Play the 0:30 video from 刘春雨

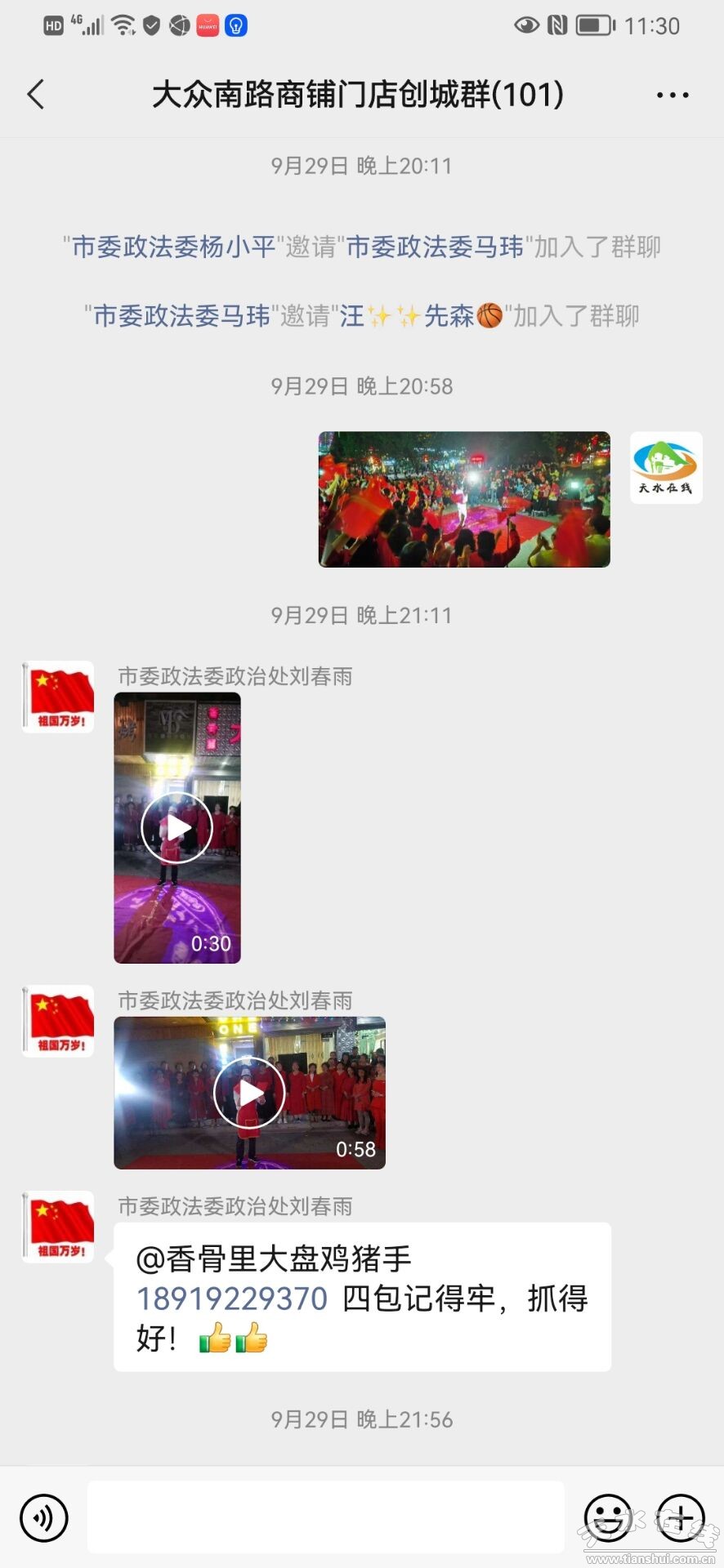pyautogui.click(x=177, y=827)
